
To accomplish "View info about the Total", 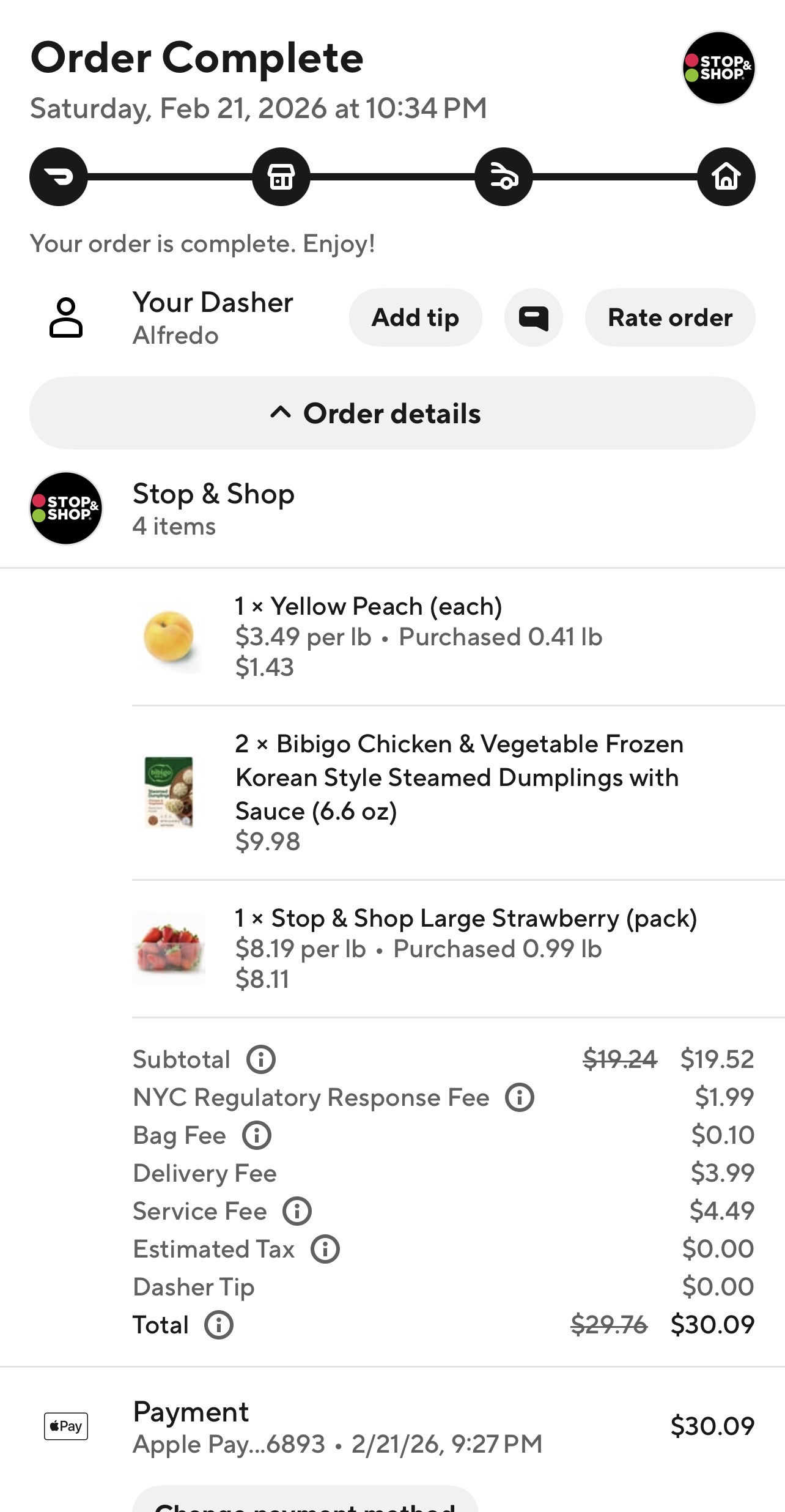I will click(219, 1325).
